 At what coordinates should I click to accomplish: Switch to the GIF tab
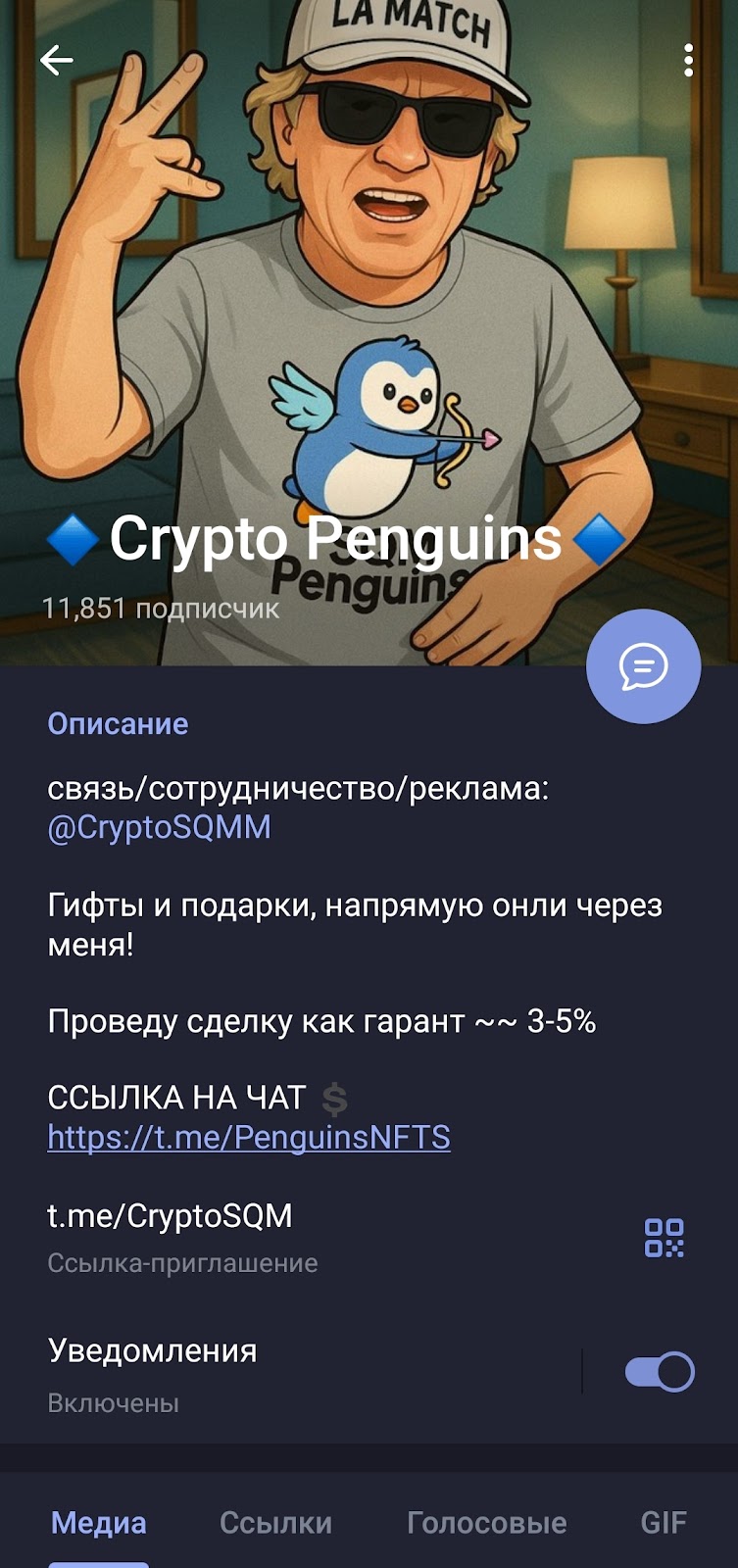663,1522
